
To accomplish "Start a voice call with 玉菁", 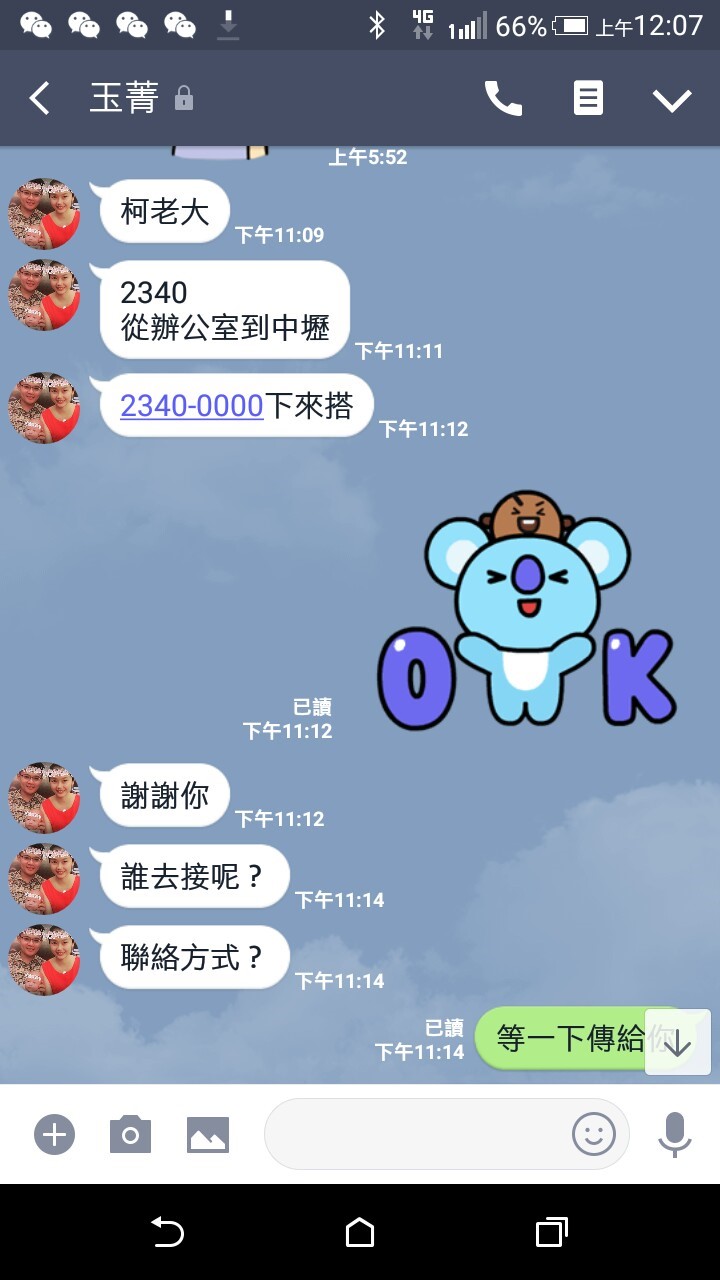I will (x=503, y=98).
